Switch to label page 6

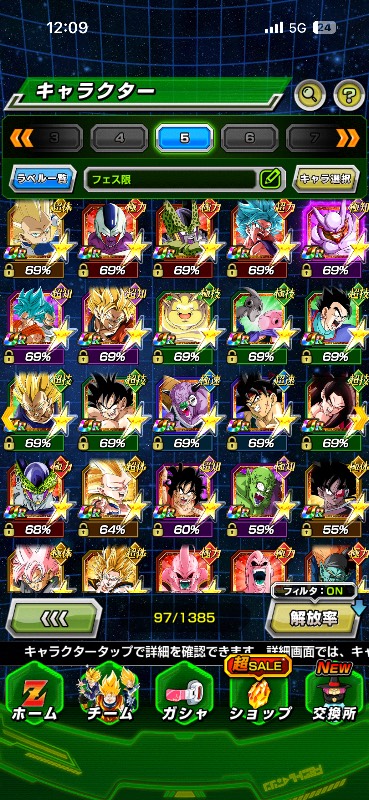(250, 138)
